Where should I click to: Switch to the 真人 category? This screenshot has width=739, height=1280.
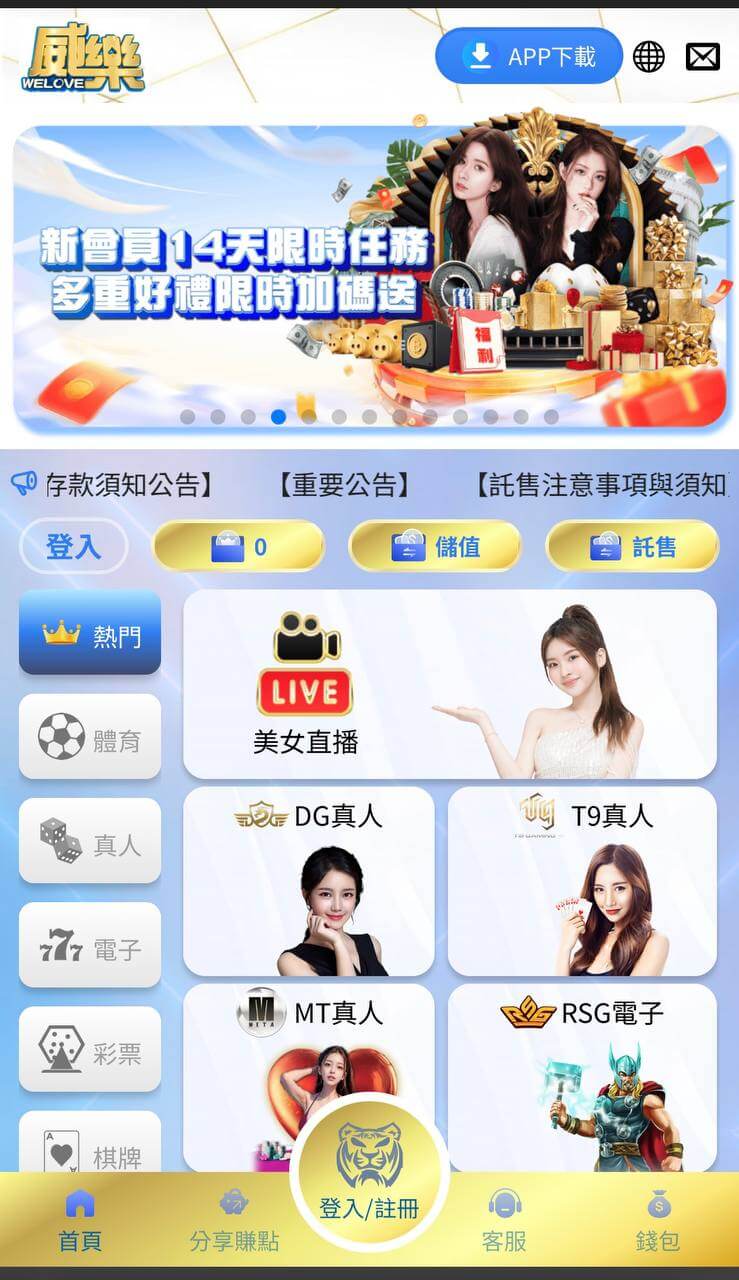[x=90, y=841]
